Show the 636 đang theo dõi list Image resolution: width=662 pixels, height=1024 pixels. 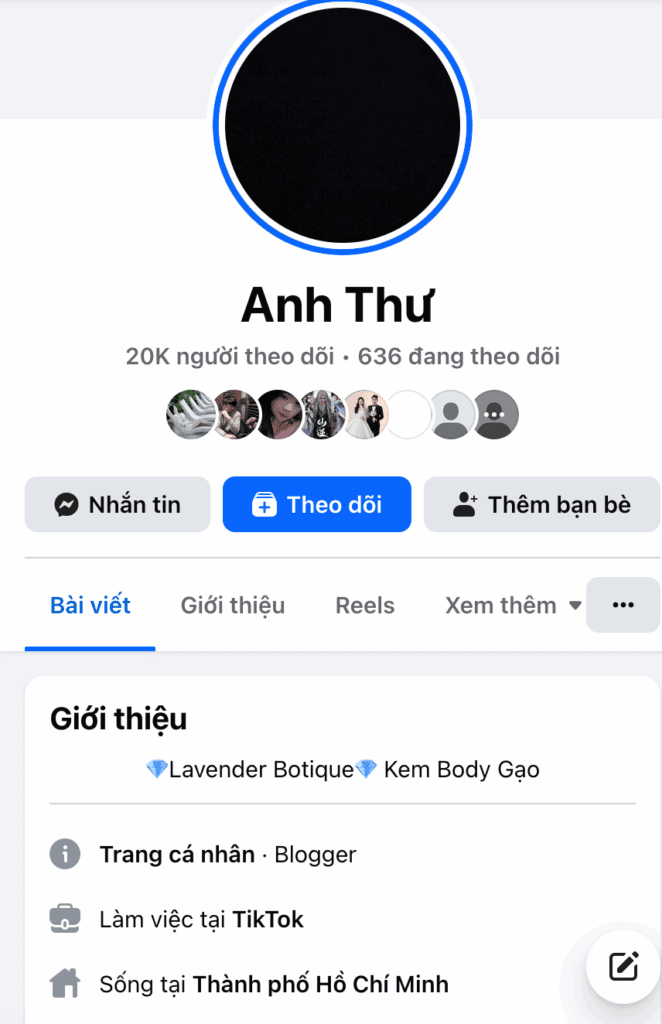tap(459, 356)
